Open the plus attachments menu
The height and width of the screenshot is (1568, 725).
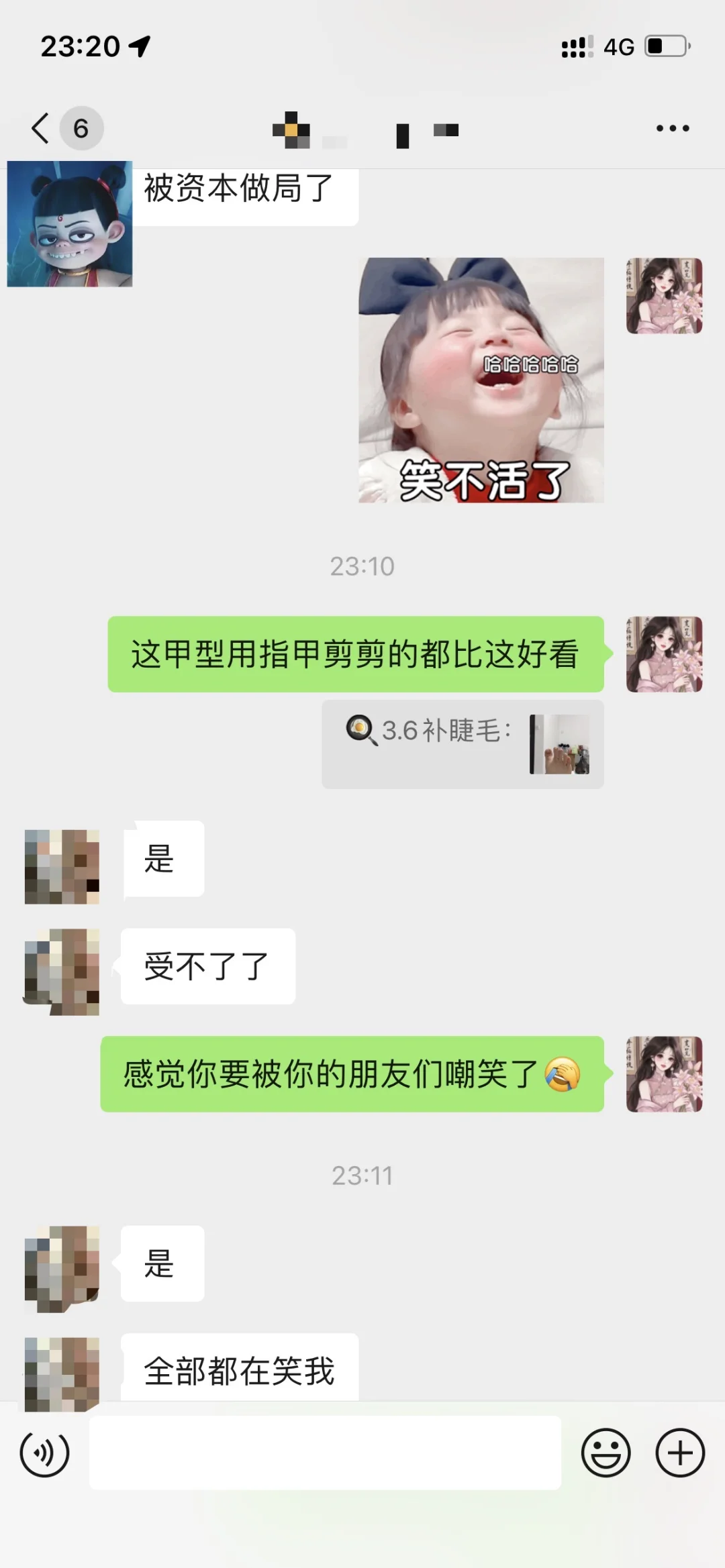coord(680,1453)
